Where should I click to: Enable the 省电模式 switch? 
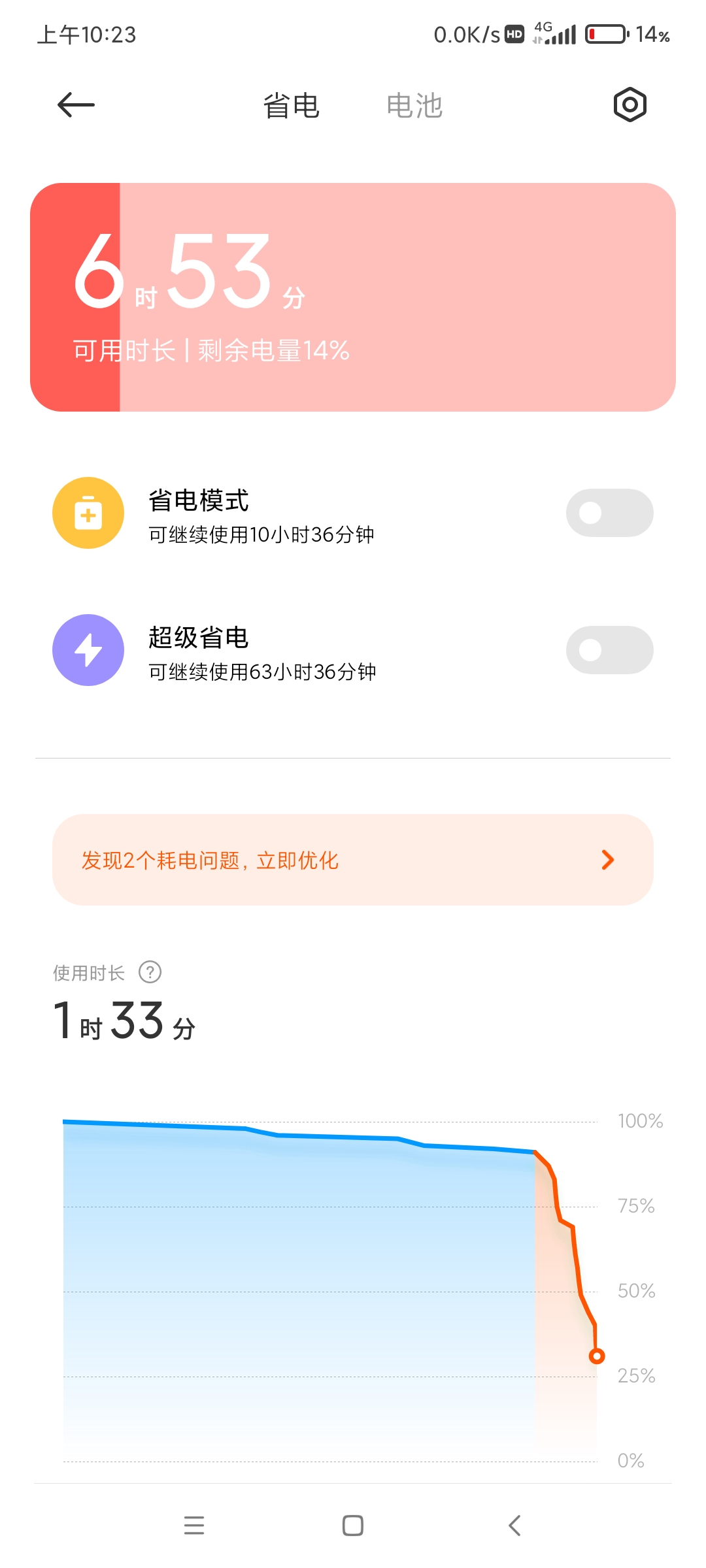pyautogui.click(x=609, y=513)
